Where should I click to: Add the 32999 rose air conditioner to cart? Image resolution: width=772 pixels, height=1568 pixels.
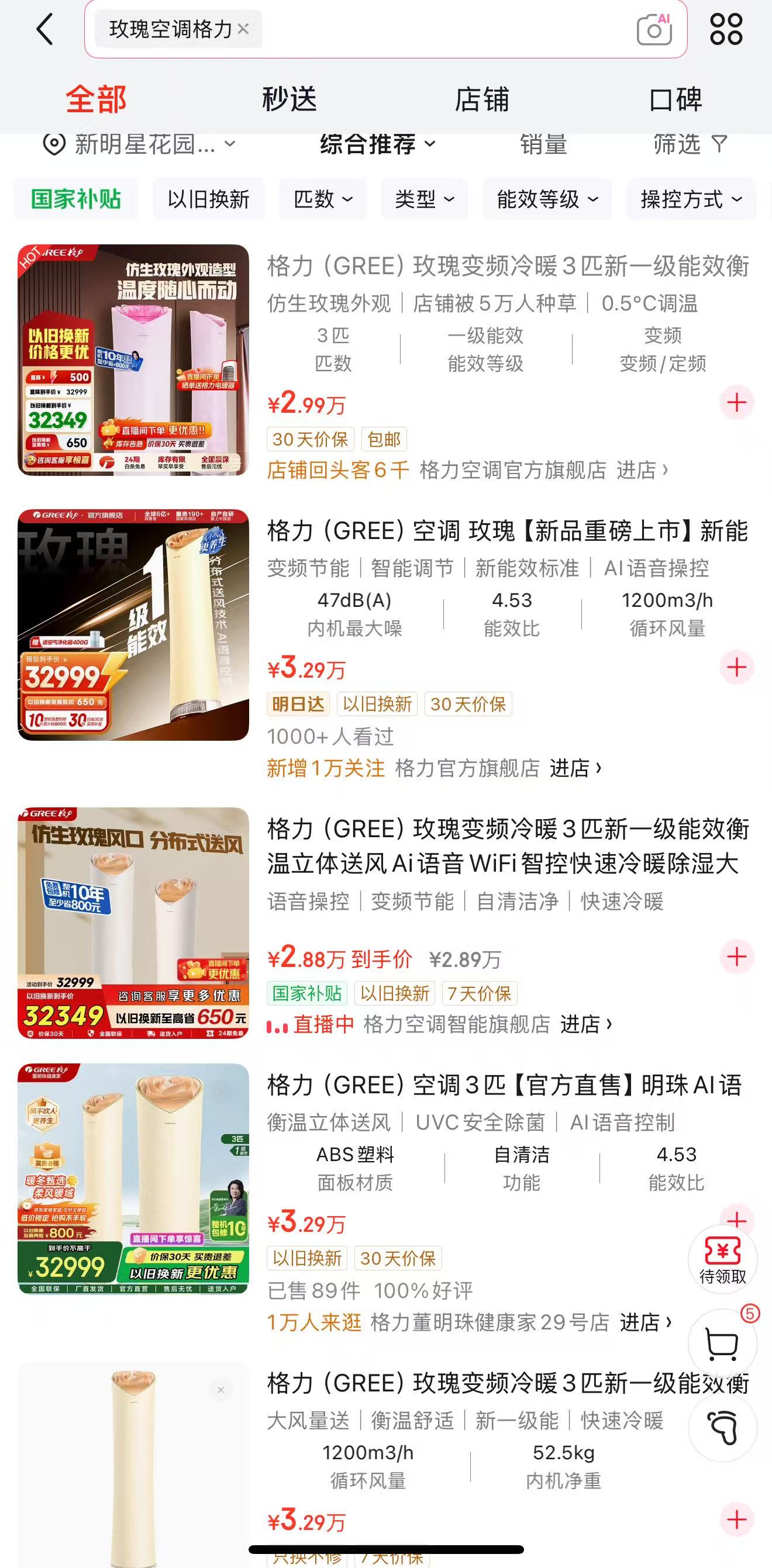[x=737, y=666]
